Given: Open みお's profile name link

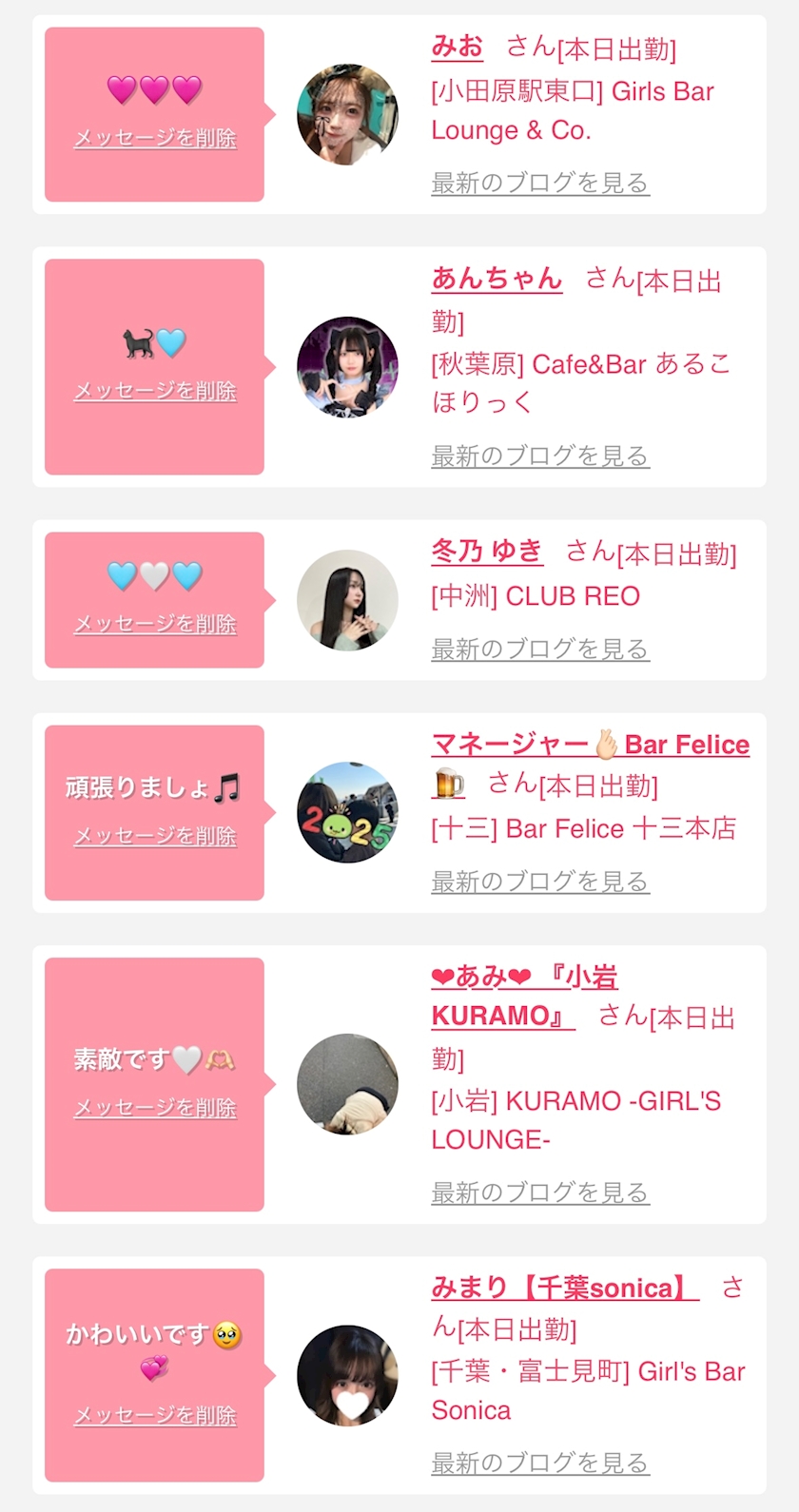Looking at the screenshot, I should pyautogui.click(x=457, y=47).
